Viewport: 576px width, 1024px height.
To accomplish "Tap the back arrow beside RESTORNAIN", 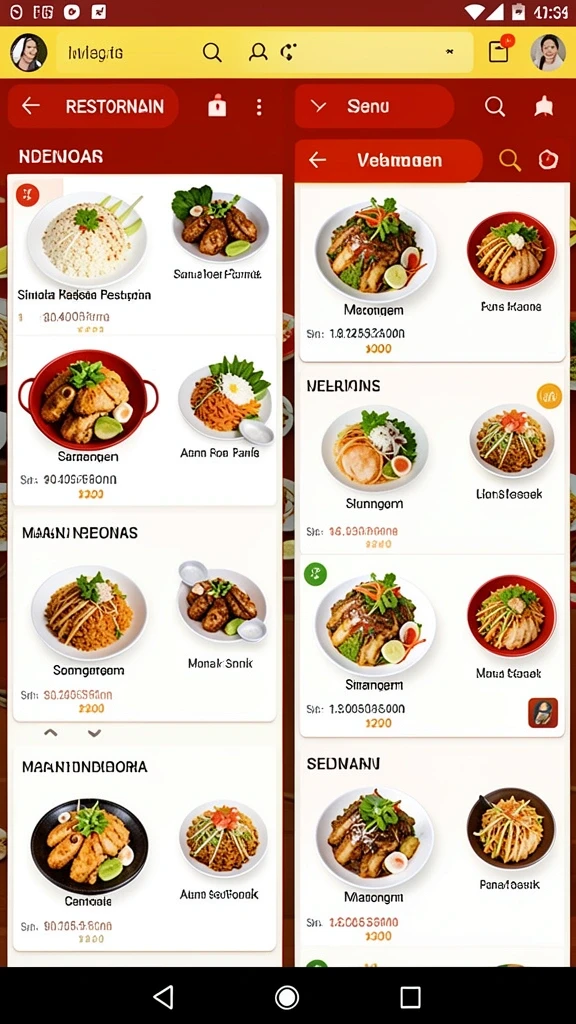I will pyautogui.click(x=31, y=106).
